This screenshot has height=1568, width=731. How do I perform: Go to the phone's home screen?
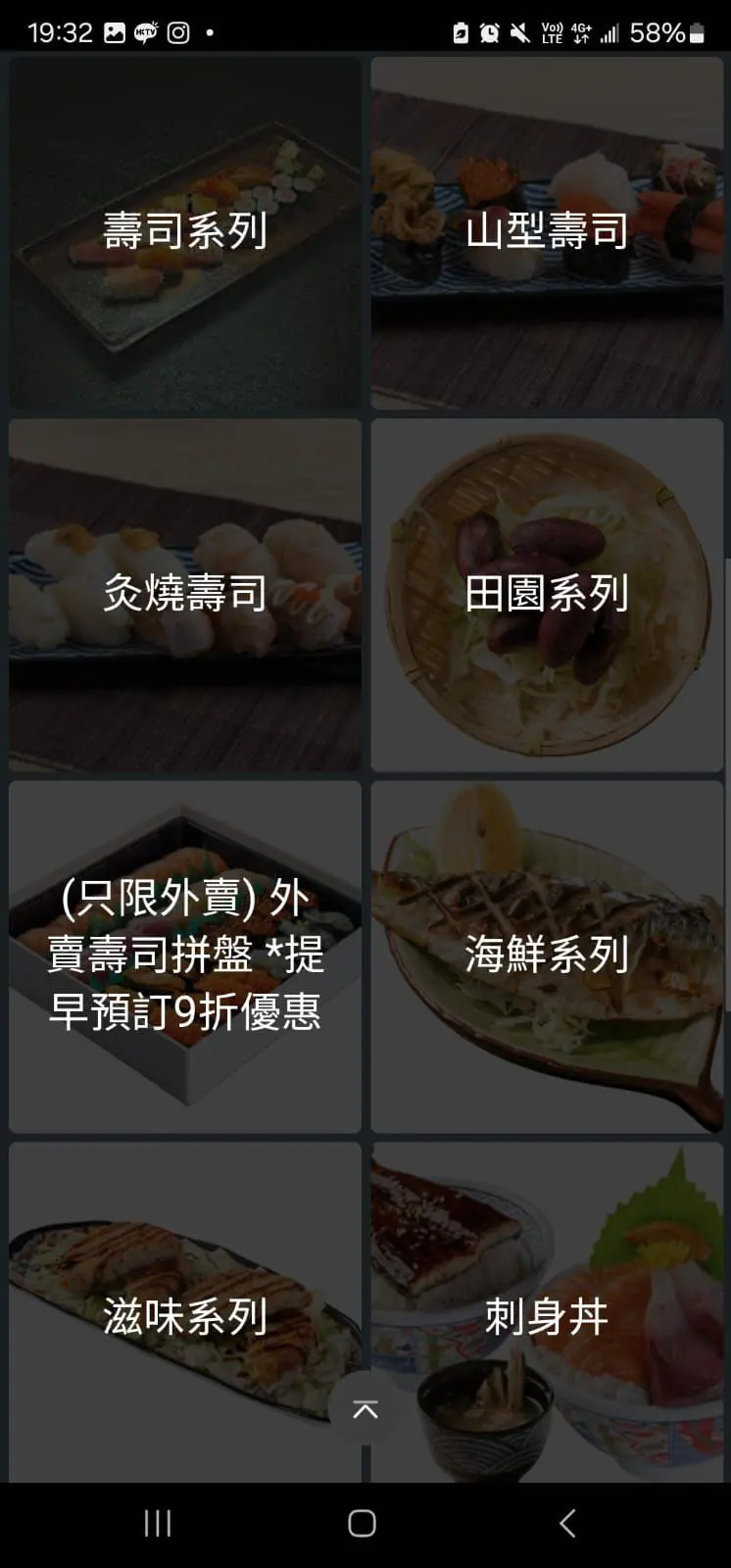coord(363,1523)
